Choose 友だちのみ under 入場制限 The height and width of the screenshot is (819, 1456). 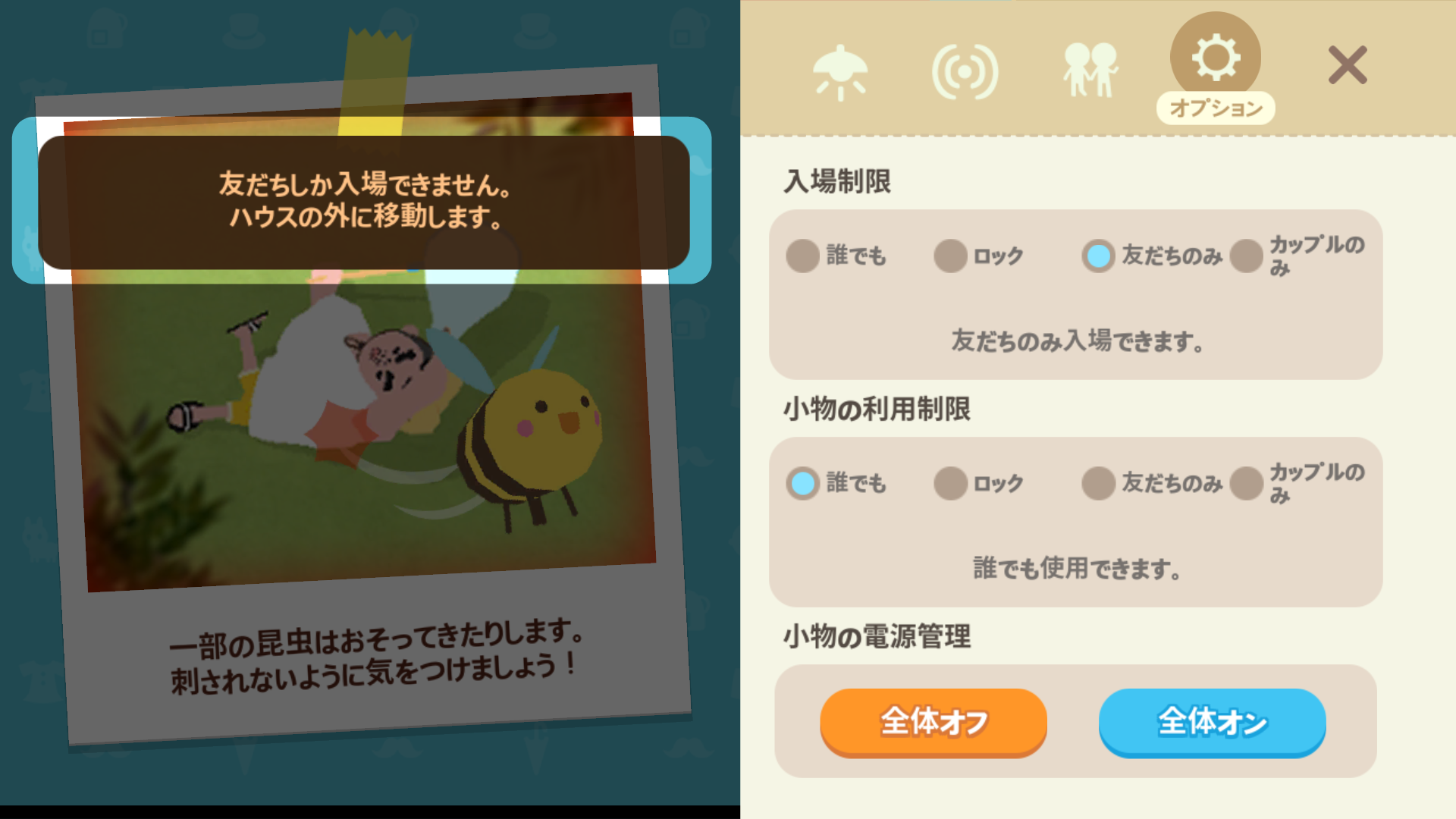coord(1098,256)
